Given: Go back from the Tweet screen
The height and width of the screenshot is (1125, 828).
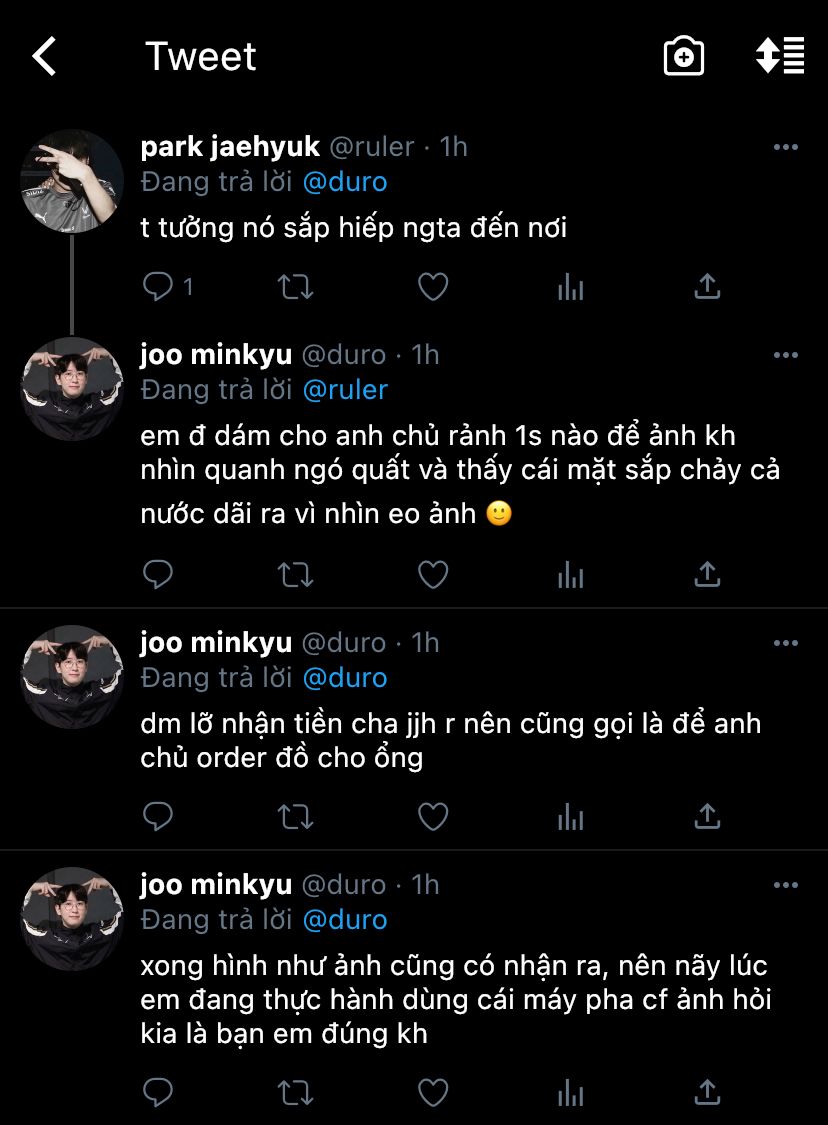Looking at the screenshot, I should pyautogui.click(x=45, y=57).
